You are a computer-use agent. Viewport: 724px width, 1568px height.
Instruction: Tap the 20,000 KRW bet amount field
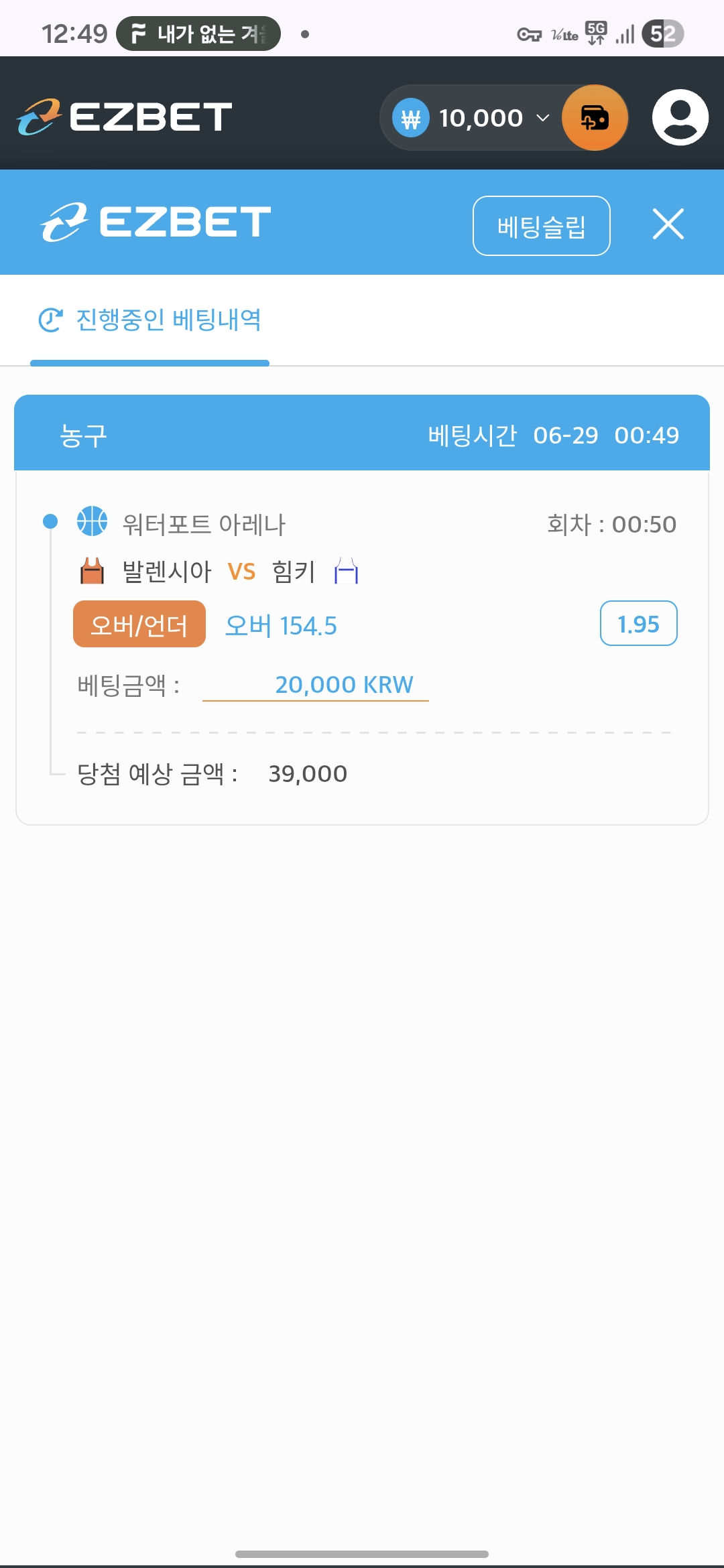[316, 685]
